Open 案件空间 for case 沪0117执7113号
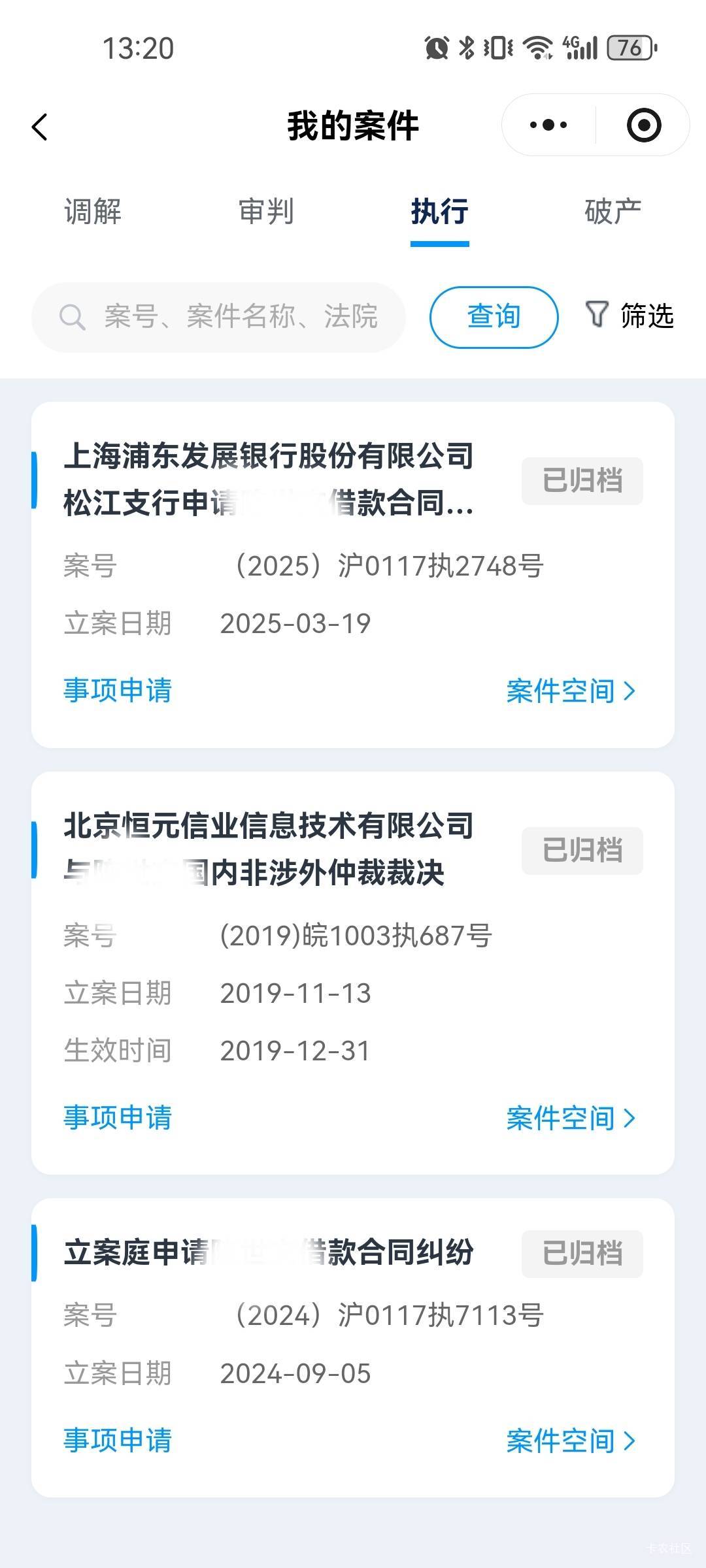The width and height of the screenshot is (706, 1568). click(571, 1441)
